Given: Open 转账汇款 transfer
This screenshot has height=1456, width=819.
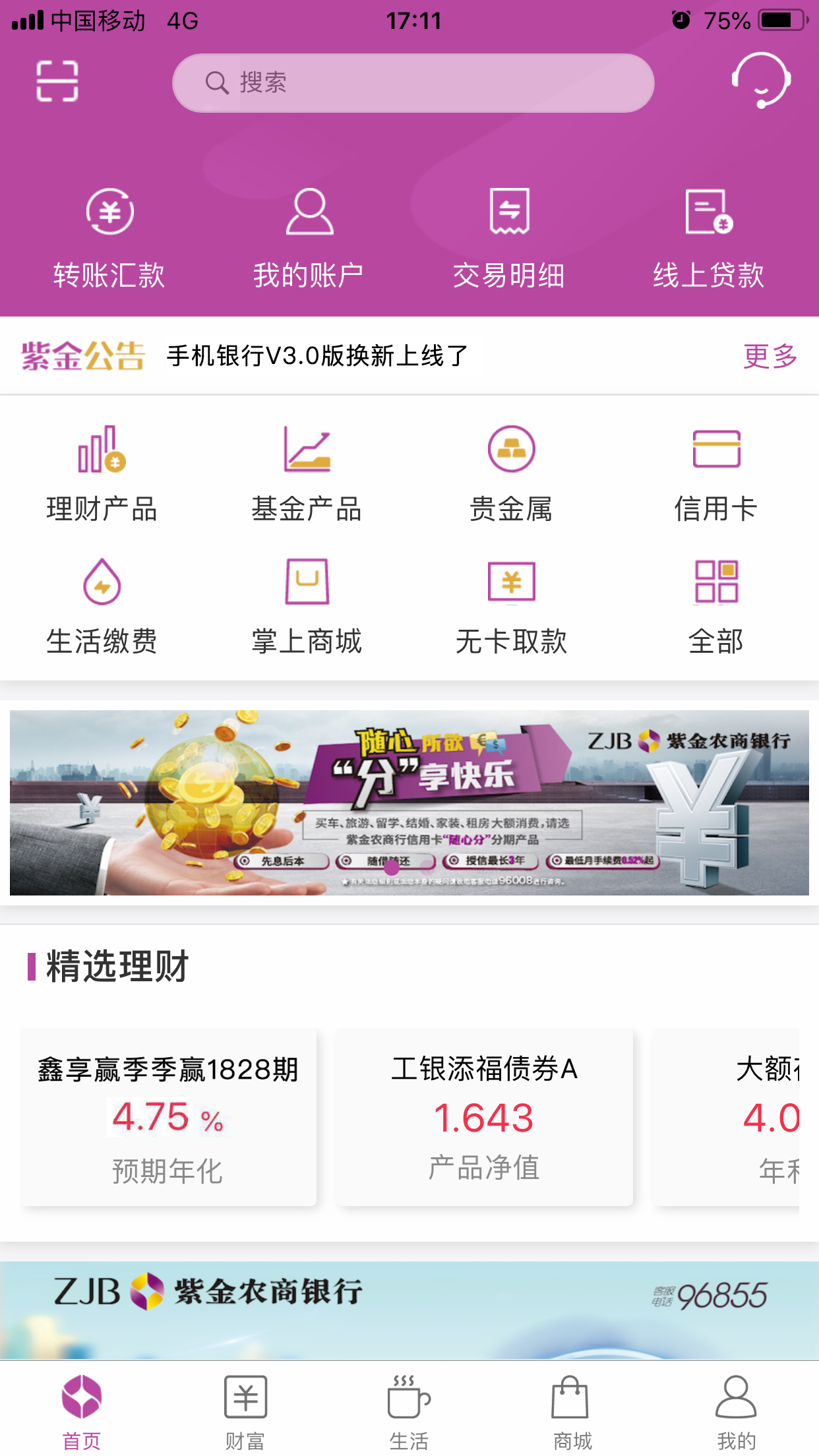Looking at the screenshot, I should tap(109, 238).
